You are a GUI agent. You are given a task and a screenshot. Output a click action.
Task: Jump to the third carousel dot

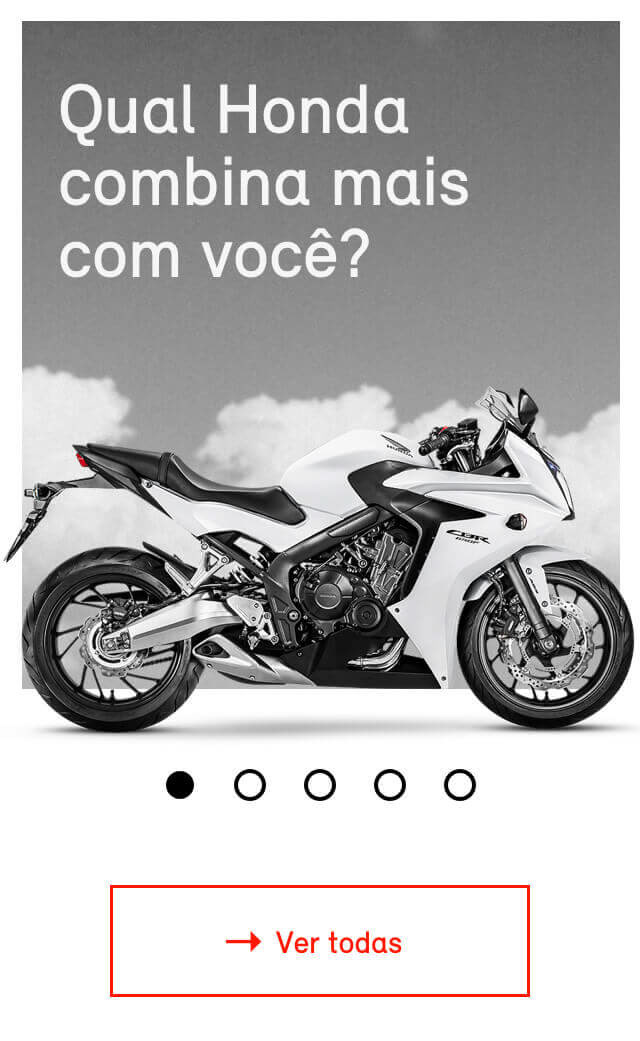tap(320, 785)
